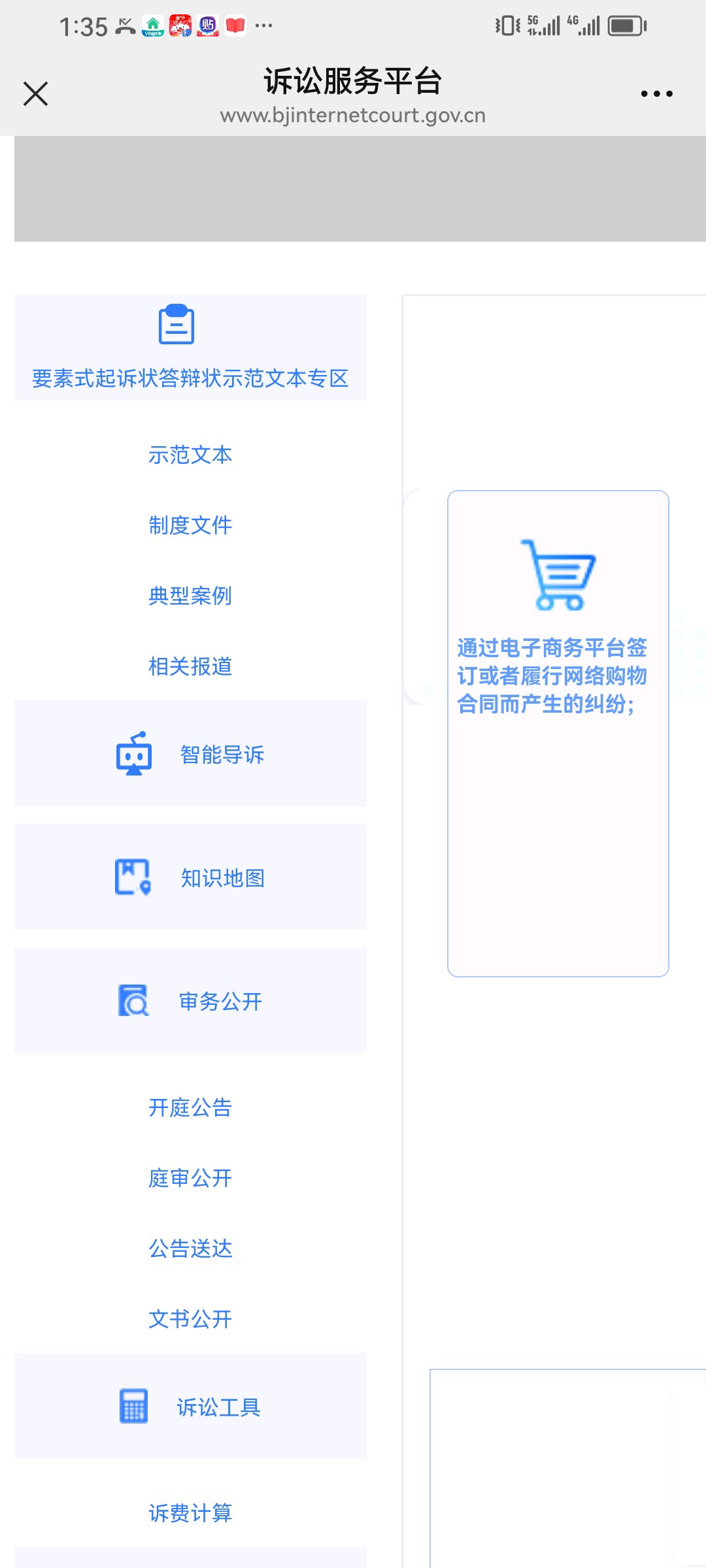706x1568 pixels.
Task: Tap the 审务公开 section
Action: point(190,1000)
